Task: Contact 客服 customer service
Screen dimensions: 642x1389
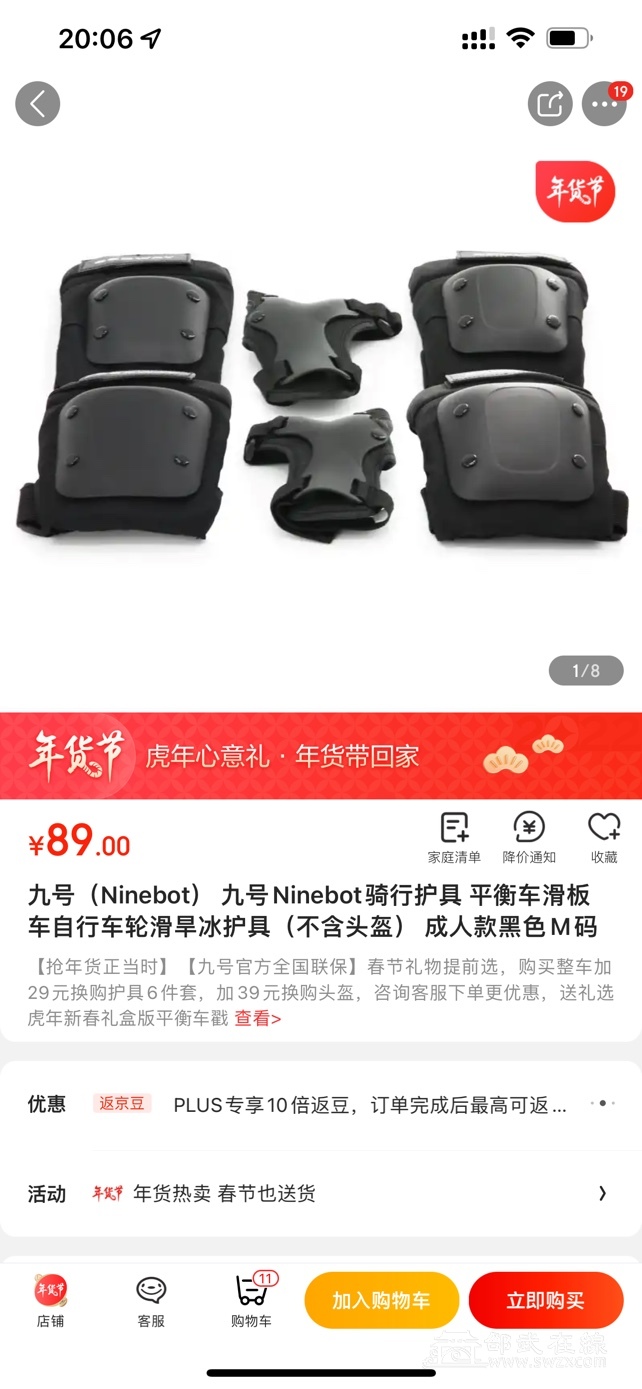Action: (x=151, y=1300)
